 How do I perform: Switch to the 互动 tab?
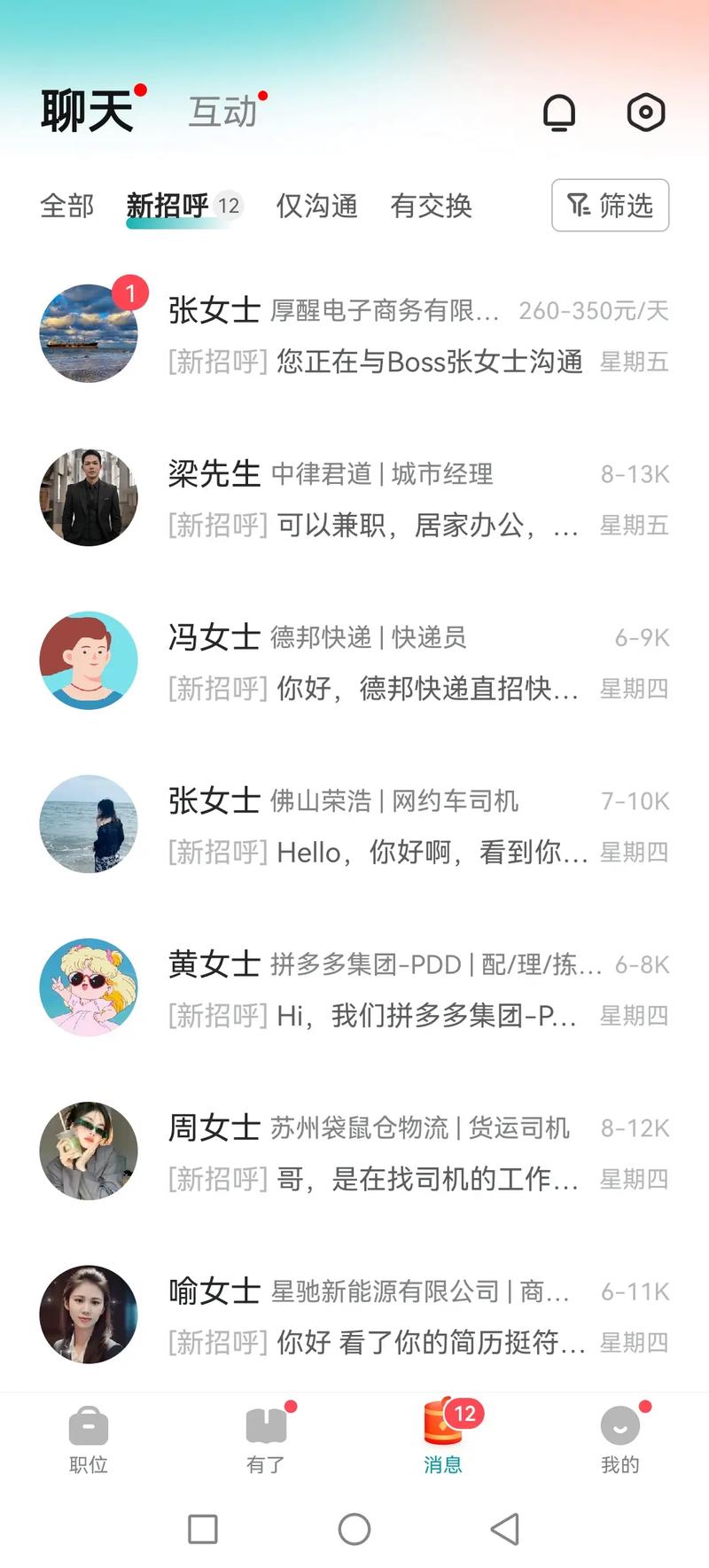coord(223,112)
